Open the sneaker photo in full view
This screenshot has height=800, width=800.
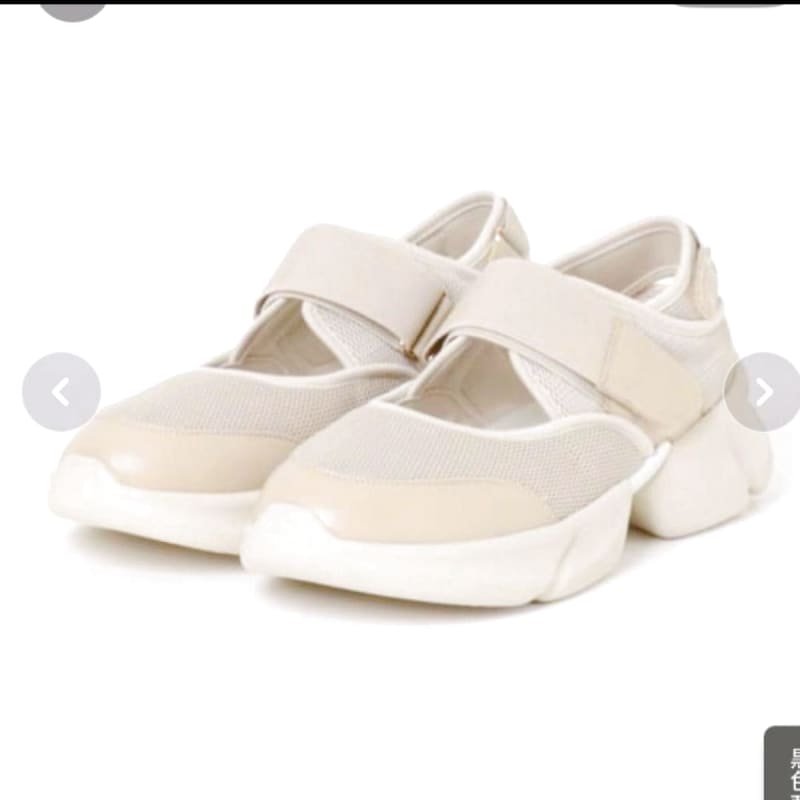(410, 400)
